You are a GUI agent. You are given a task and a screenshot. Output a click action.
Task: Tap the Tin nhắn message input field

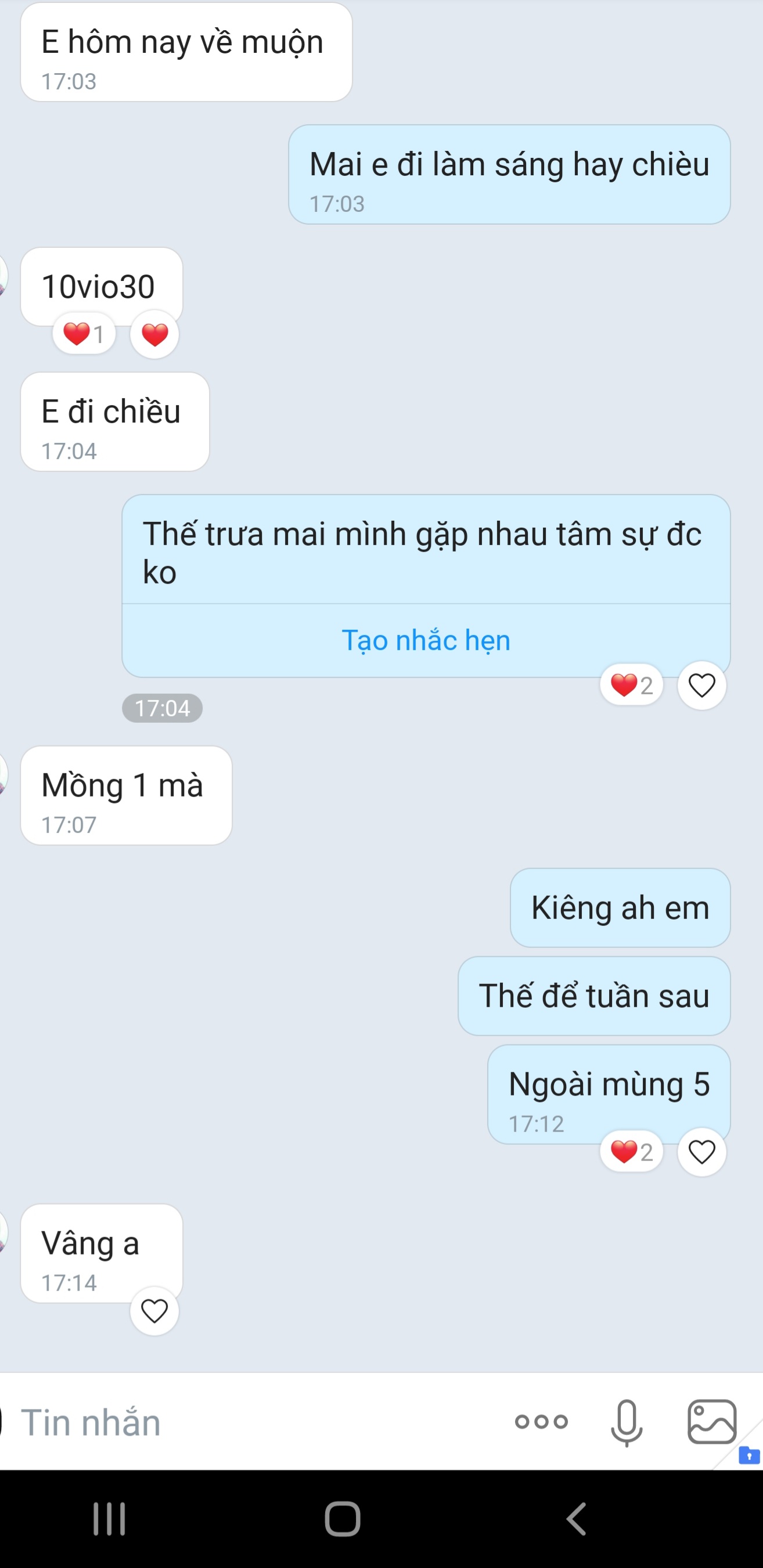(255, 1422)
